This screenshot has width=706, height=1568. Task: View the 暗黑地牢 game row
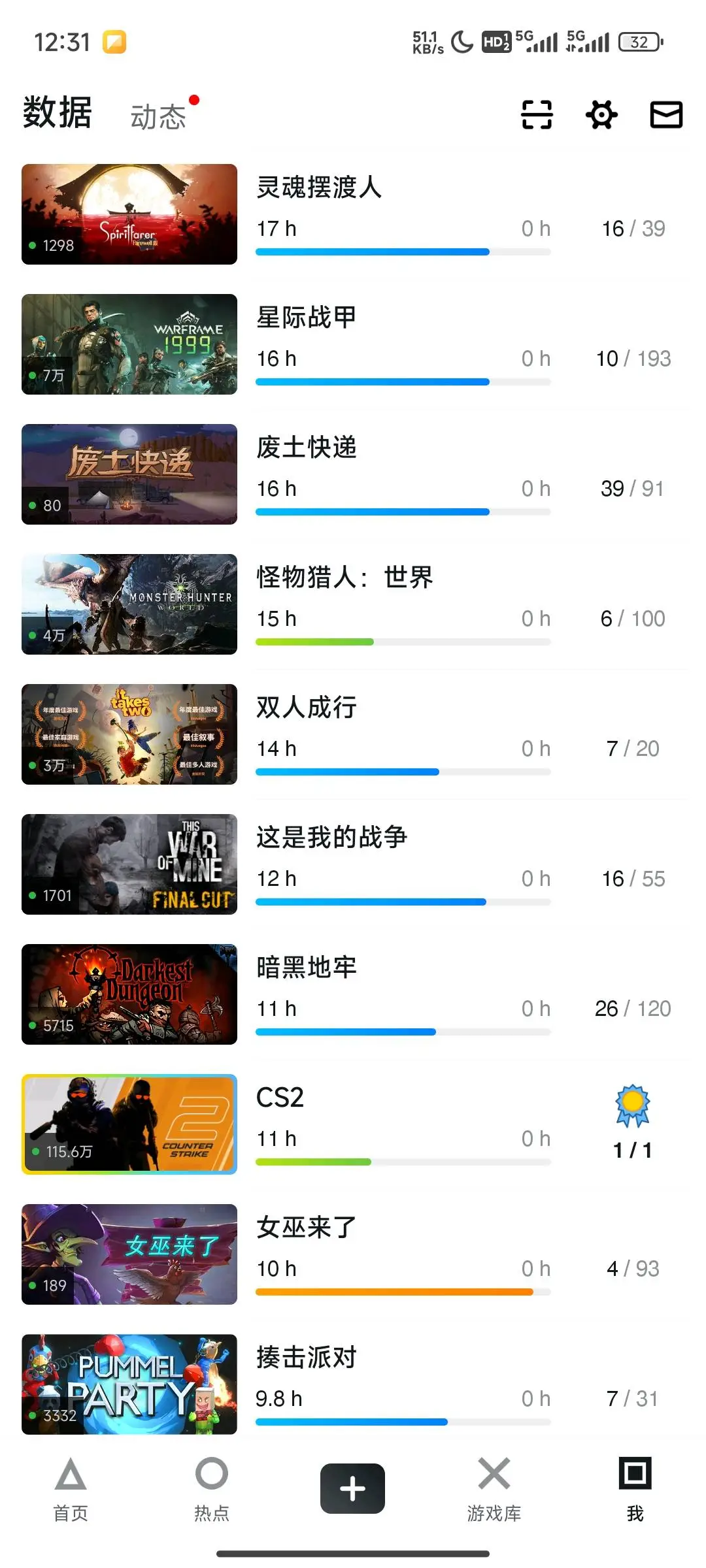(353, 994)
